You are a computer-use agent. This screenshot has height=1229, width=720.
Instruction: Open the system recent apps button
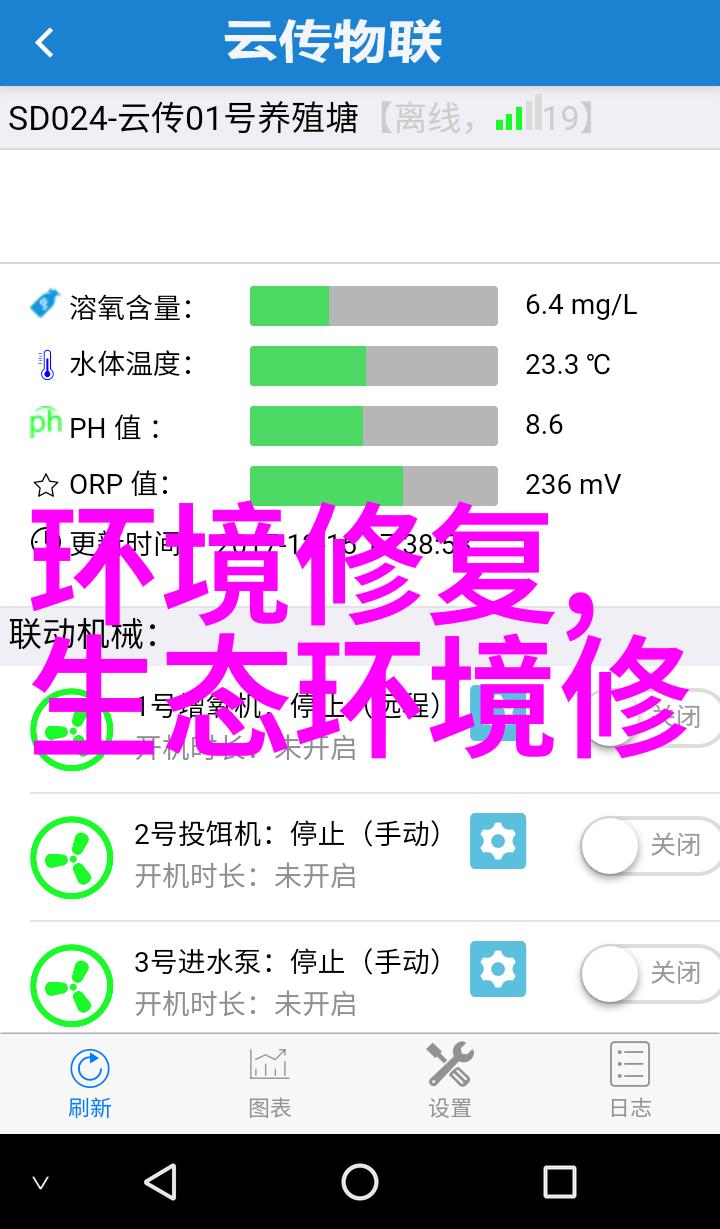[x=560, y=1182]
